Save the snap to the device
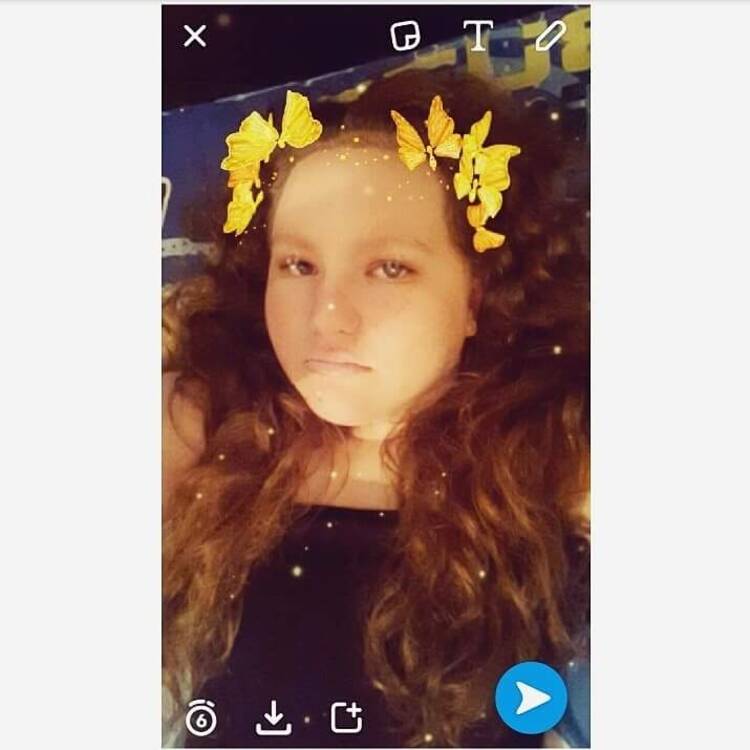 [x=273, y=716]
